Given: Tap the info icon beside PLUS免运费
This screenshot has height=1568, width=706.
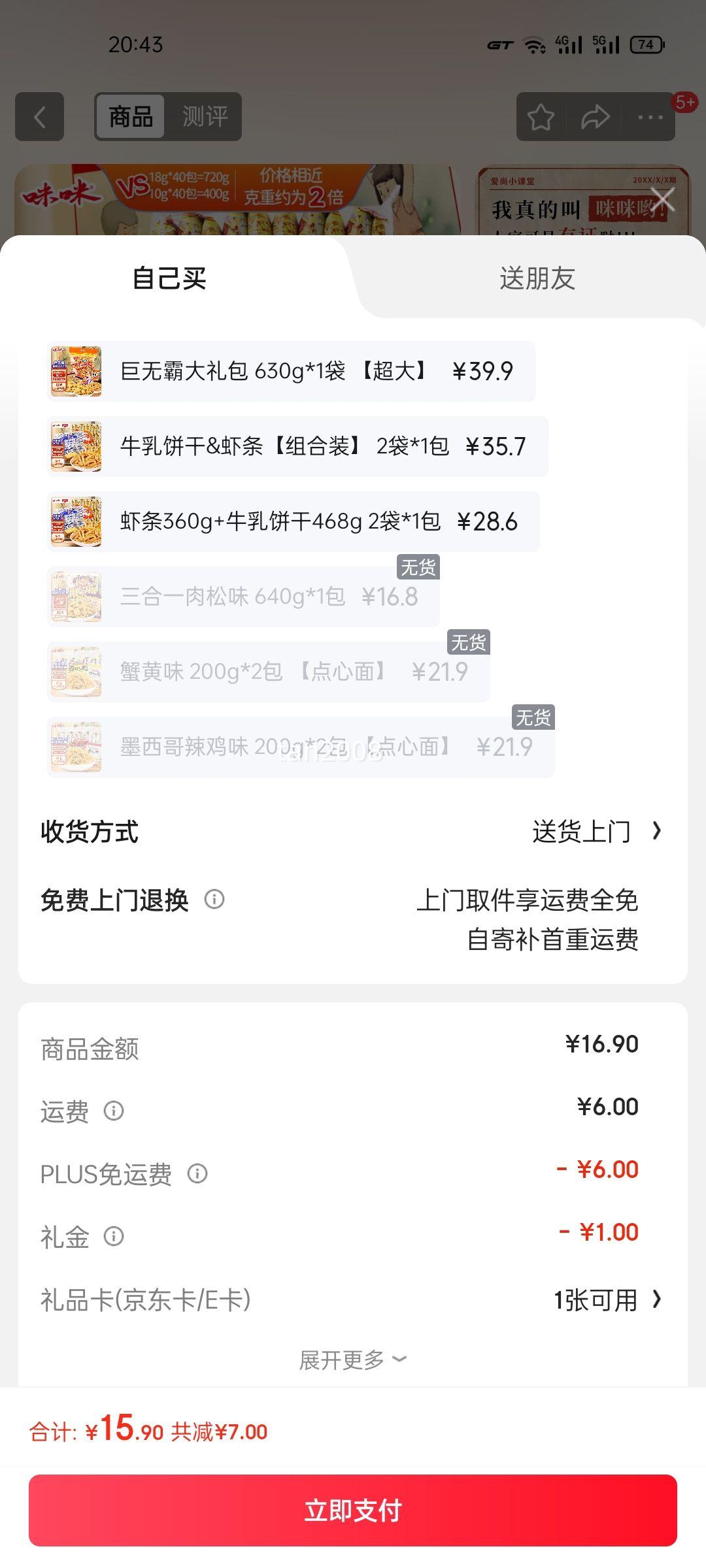Looking at the screenshot, I should pyautogui.click(x=198, y=1174).
